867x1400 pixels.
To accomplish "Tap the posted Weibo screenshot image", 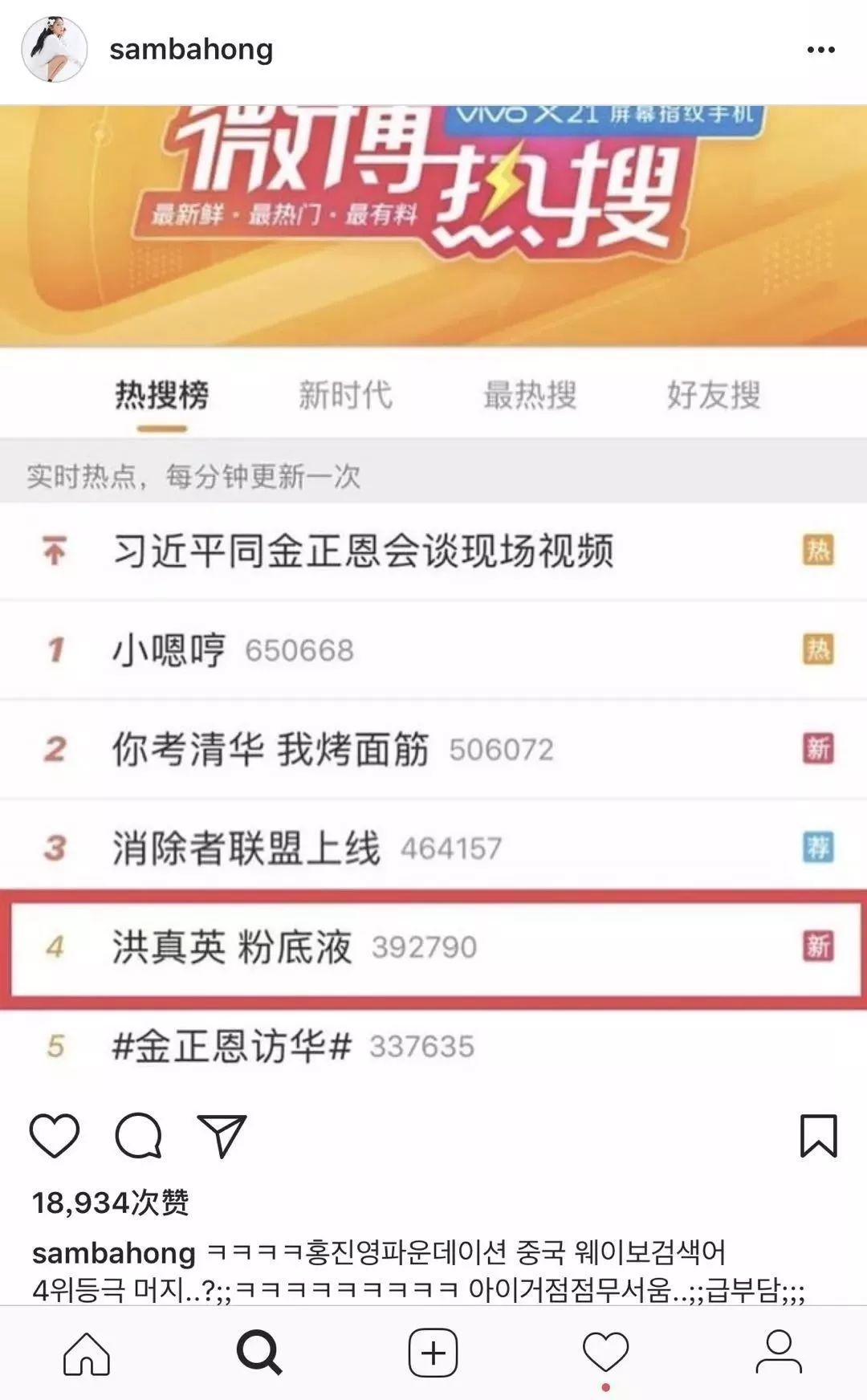I will click(433, 602).
